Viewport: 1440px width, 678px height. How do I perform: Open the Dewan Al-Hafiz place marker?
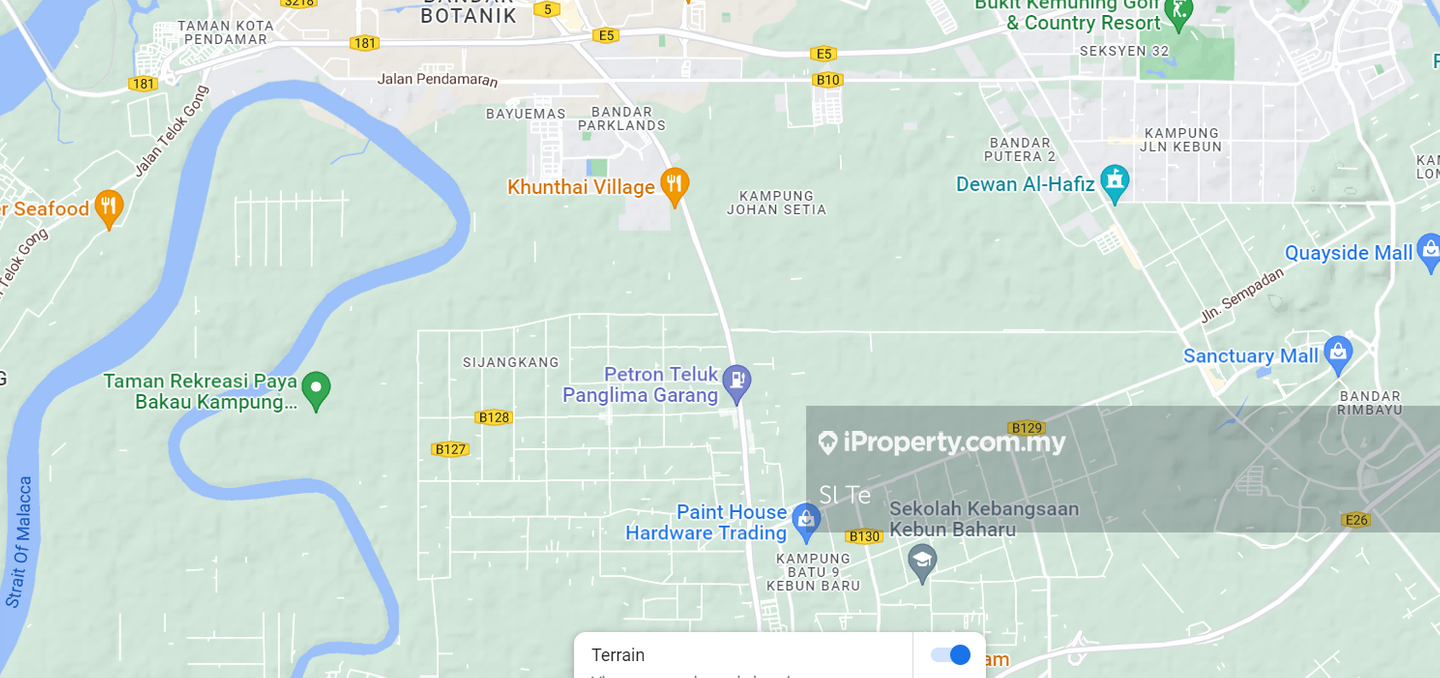tap(1114, 182)
